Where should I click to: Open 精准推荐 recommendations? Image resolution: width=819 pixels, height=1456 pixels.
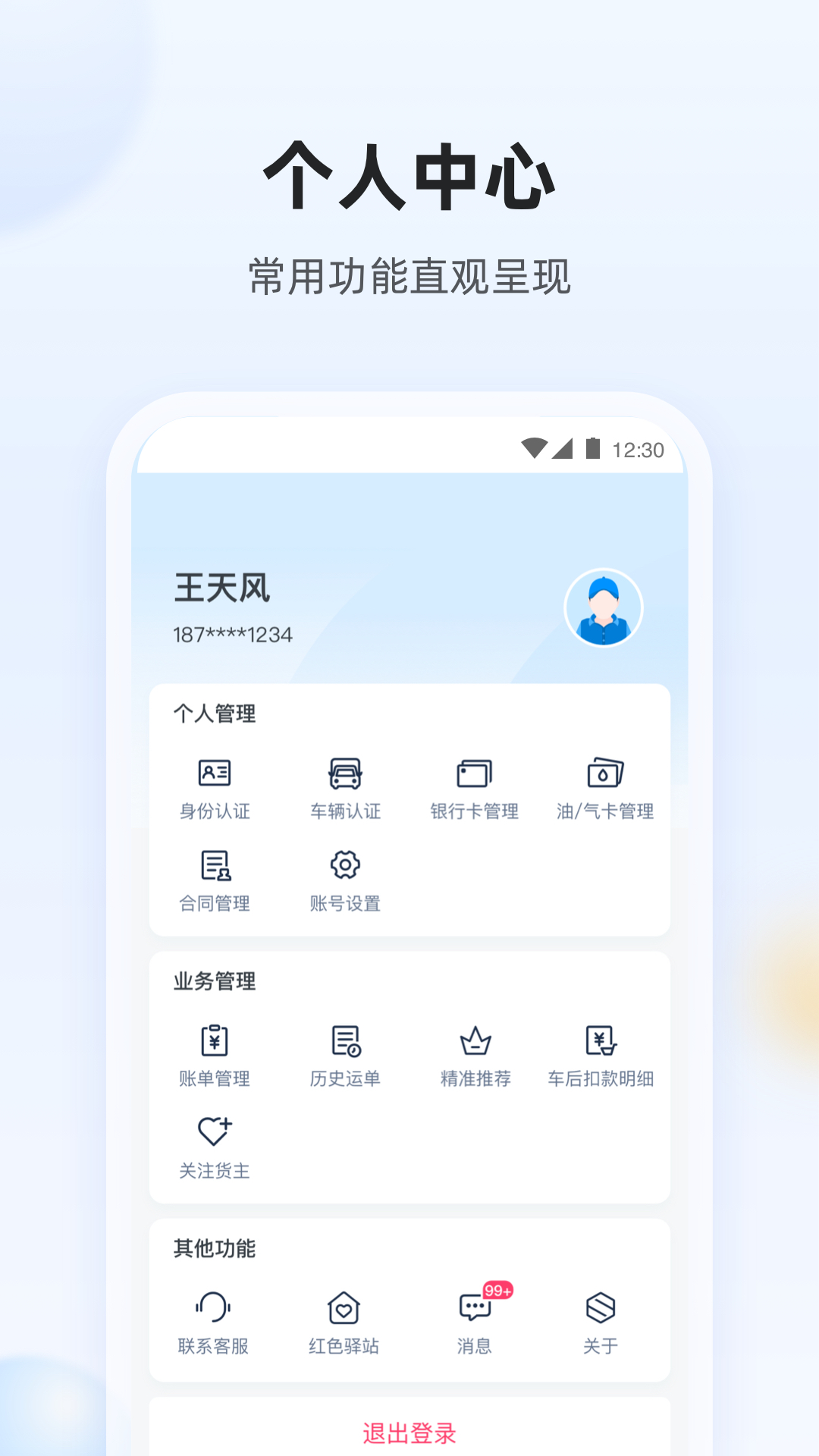click(474, 1054)
